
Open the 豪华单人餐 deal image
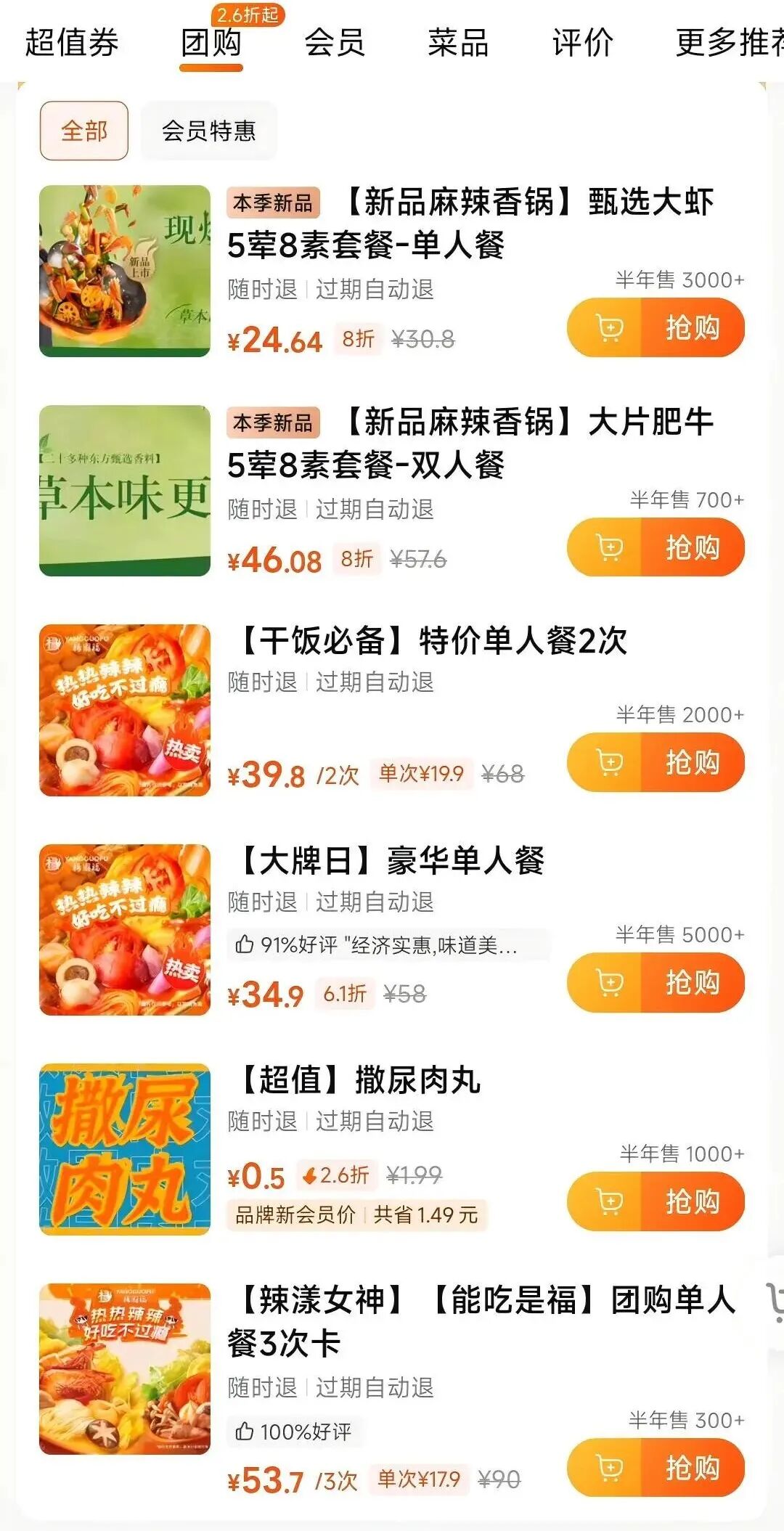coord(125,929)
